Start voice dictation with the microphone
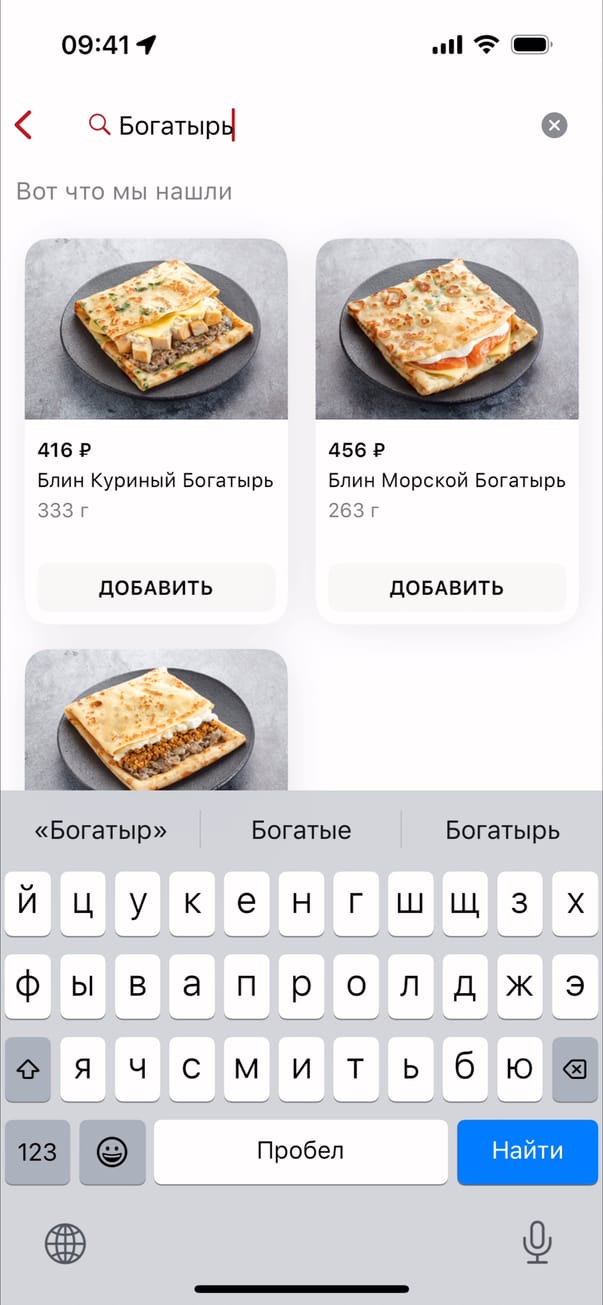 pyautogui.click(x=537, y=1243)
